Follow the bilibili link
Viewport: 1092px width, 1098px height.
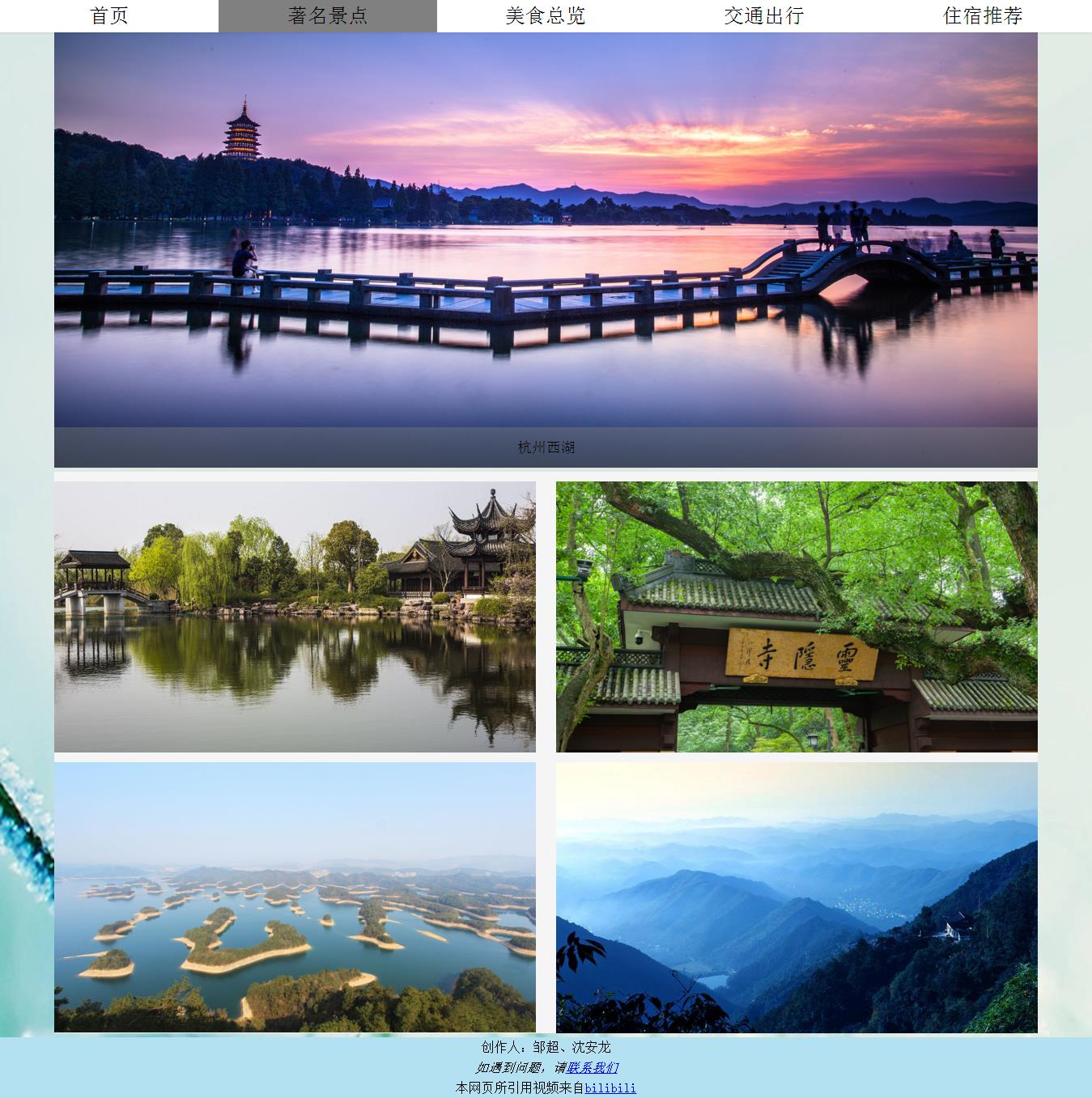[610, 1088]
